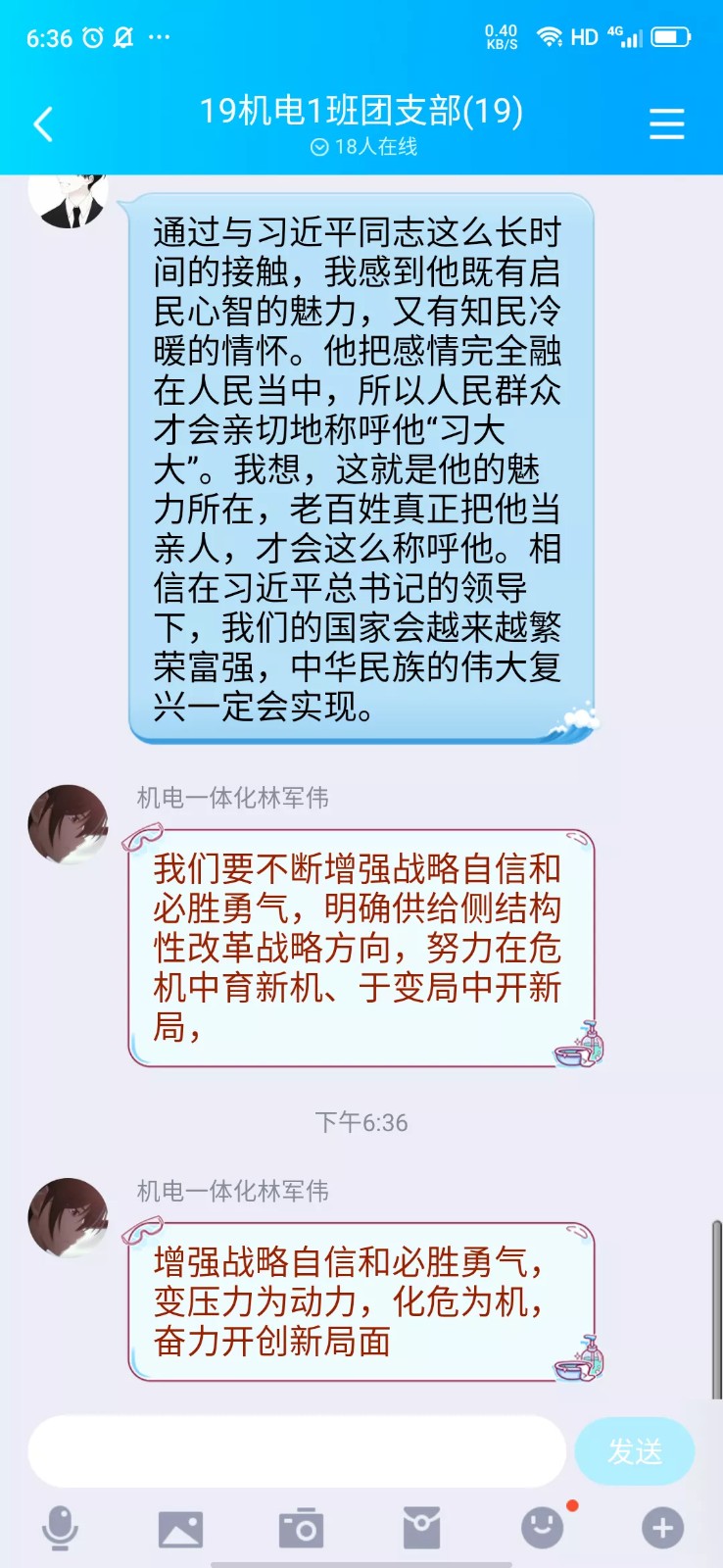Show the 18人在线 online members

coord(364,147)
